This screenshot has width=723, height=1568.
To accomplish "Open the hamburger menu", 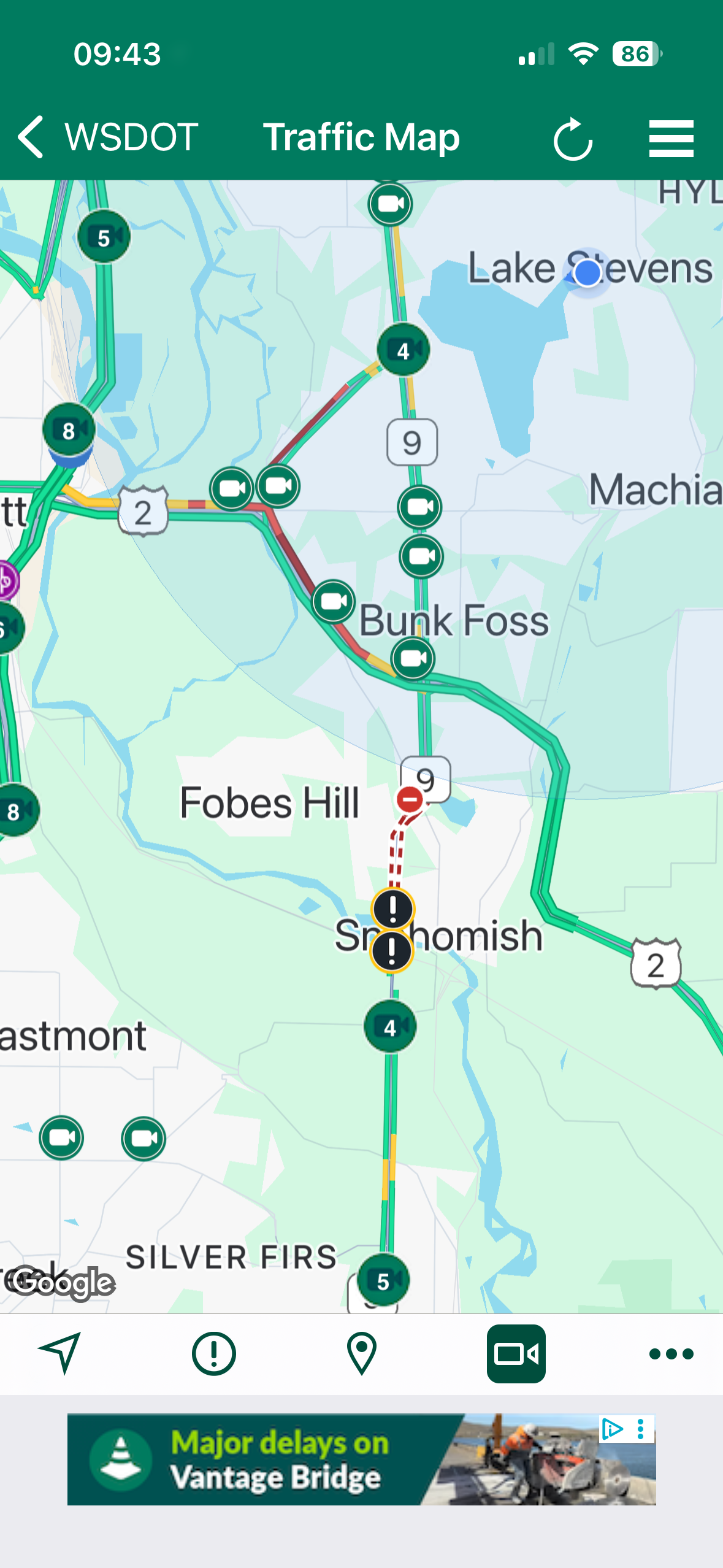I will (x=671, y=139).
